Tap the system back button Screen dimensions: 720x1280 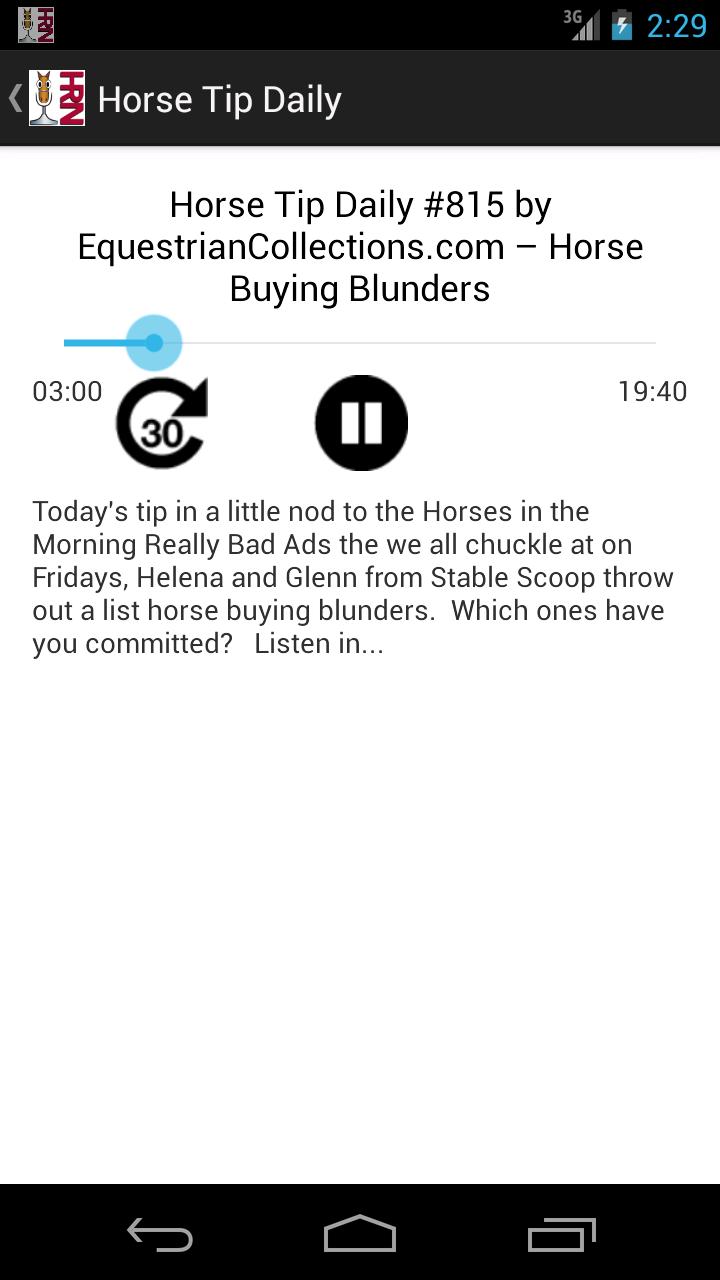(x=160, y=1235)
